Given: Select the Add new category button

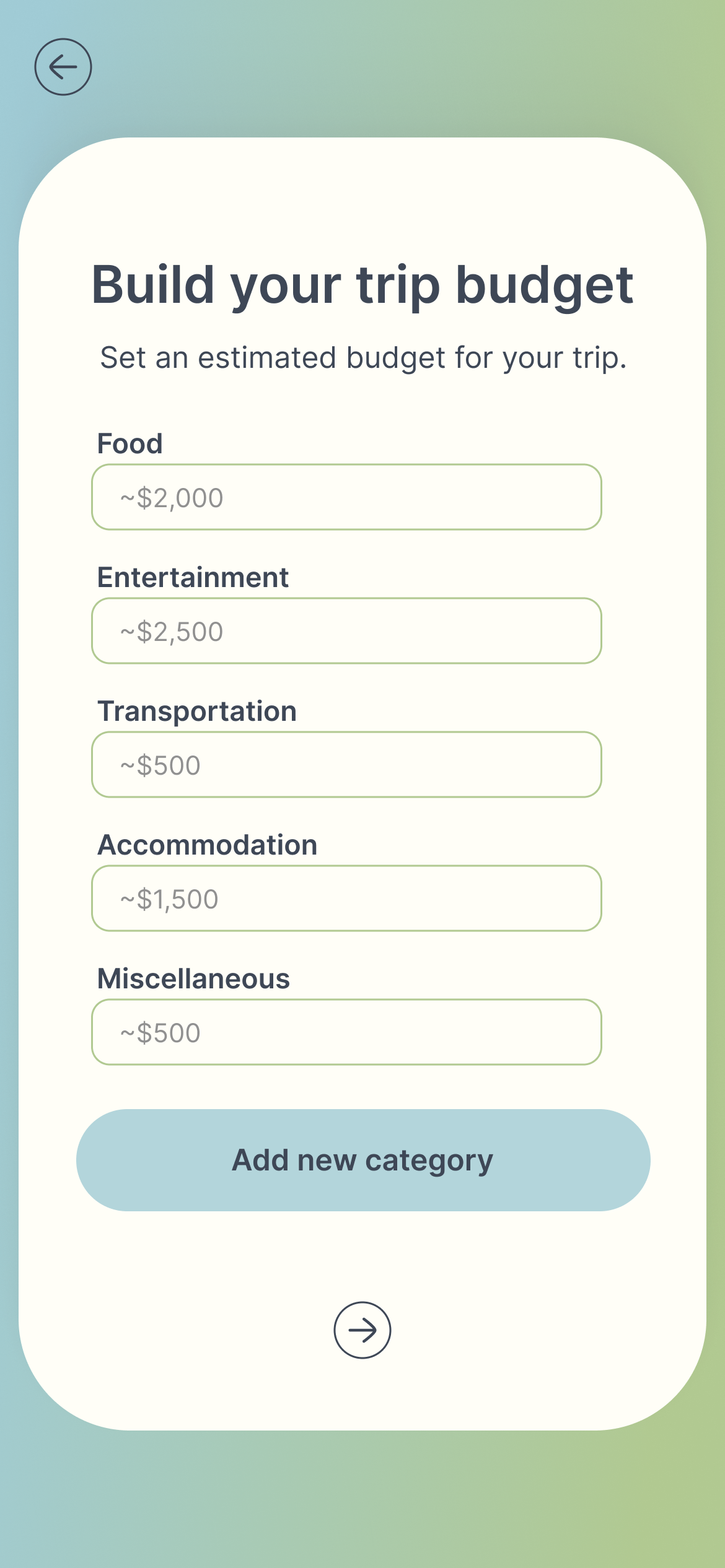Looking at the screenshot, I should pyautogui.click(x=362, y=1159).
